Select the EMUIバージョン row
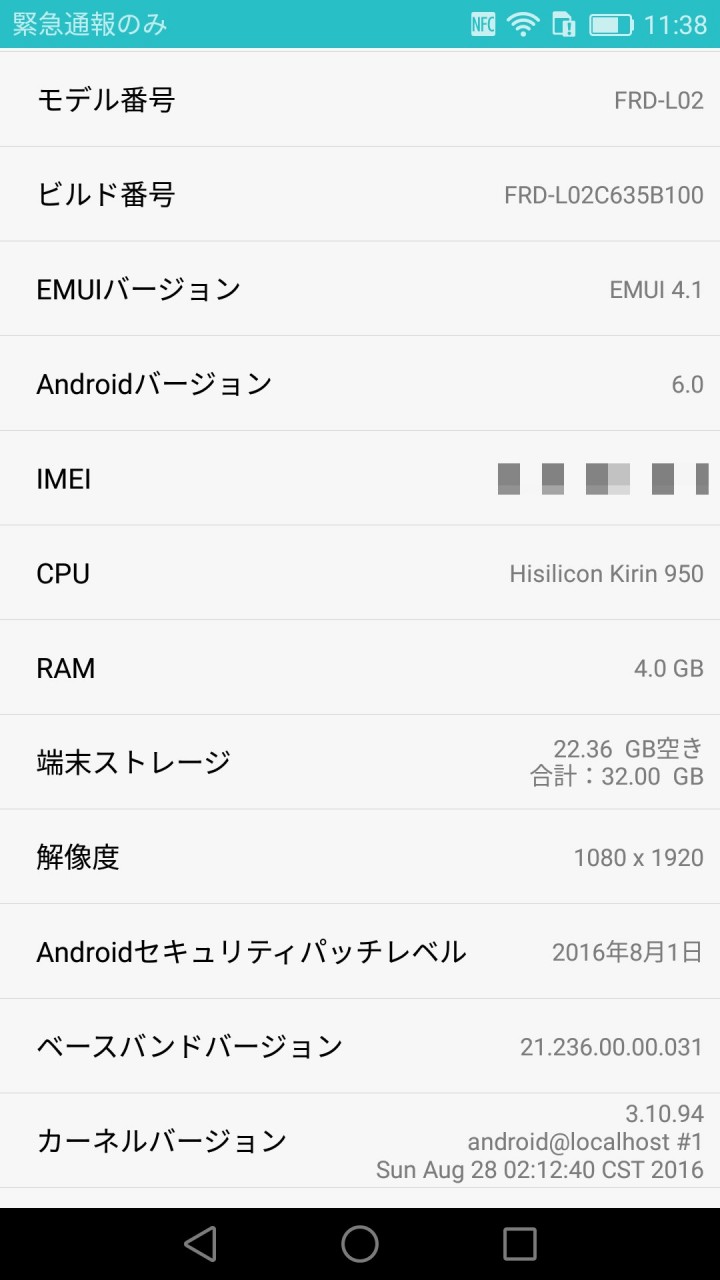The image size is (720, 1280). [x=360, y=289]
